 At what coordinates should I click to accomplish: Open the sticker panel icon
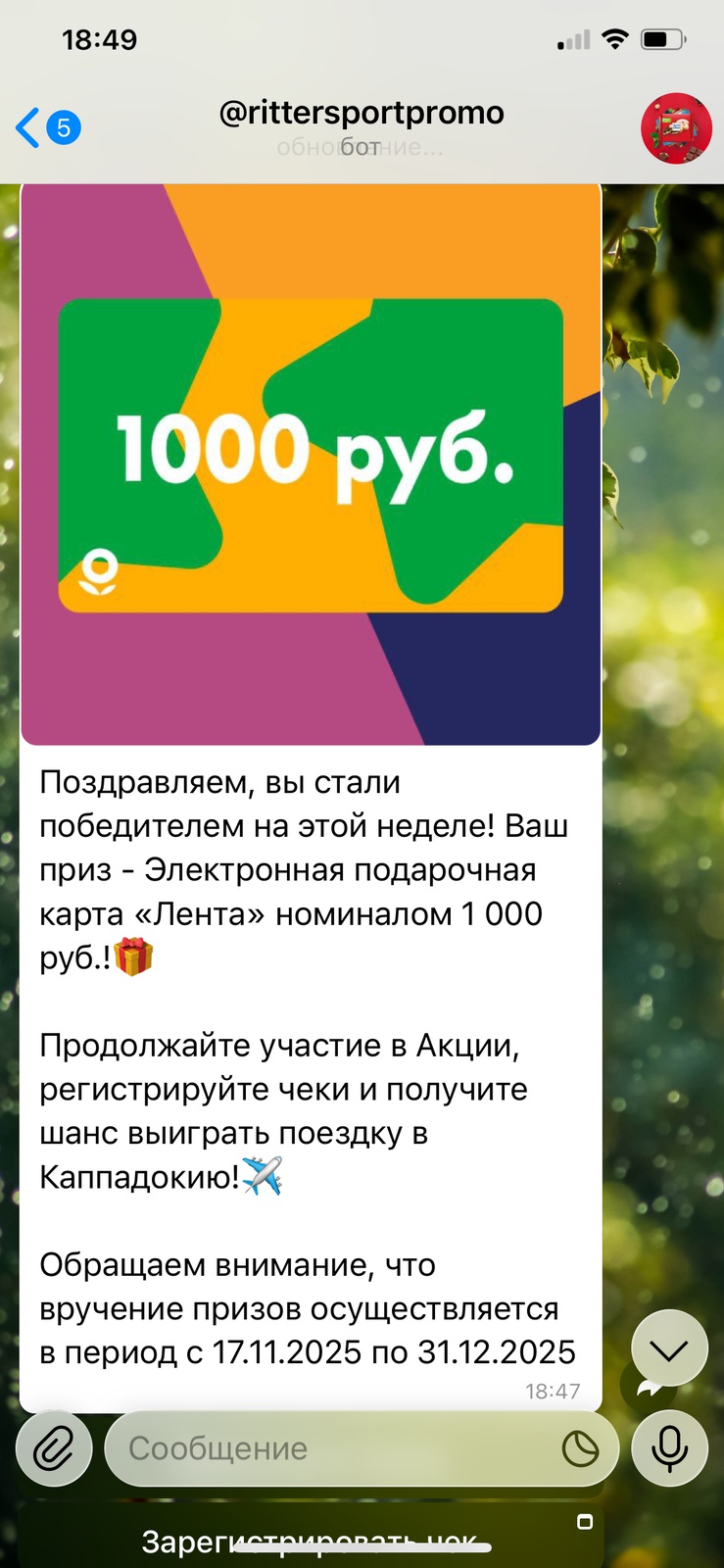coord(580,1448)
